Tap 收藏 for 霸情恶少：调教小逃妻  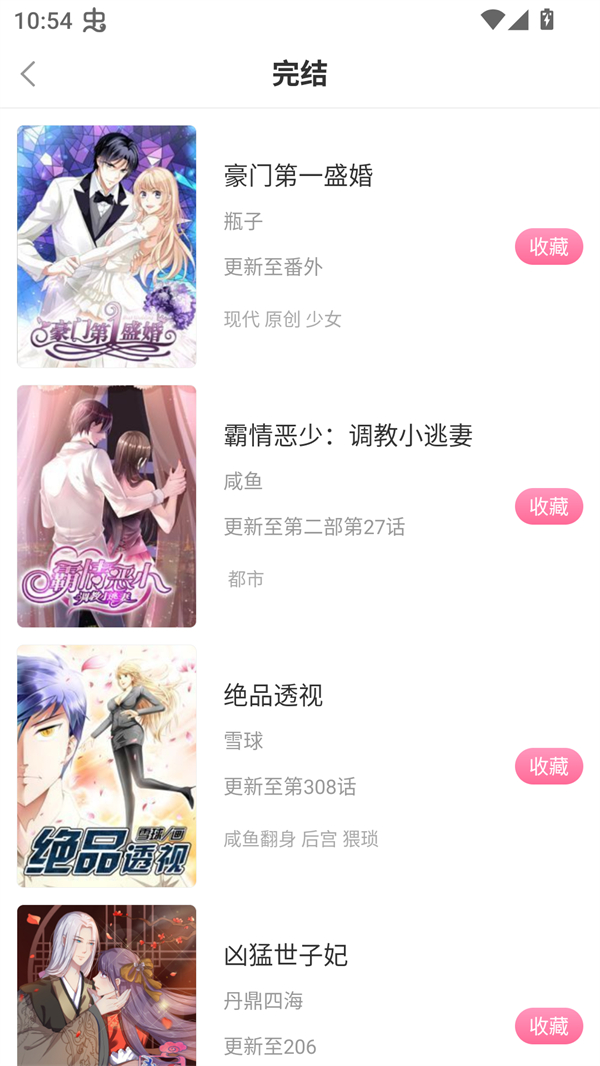click(x=548, y=507)
